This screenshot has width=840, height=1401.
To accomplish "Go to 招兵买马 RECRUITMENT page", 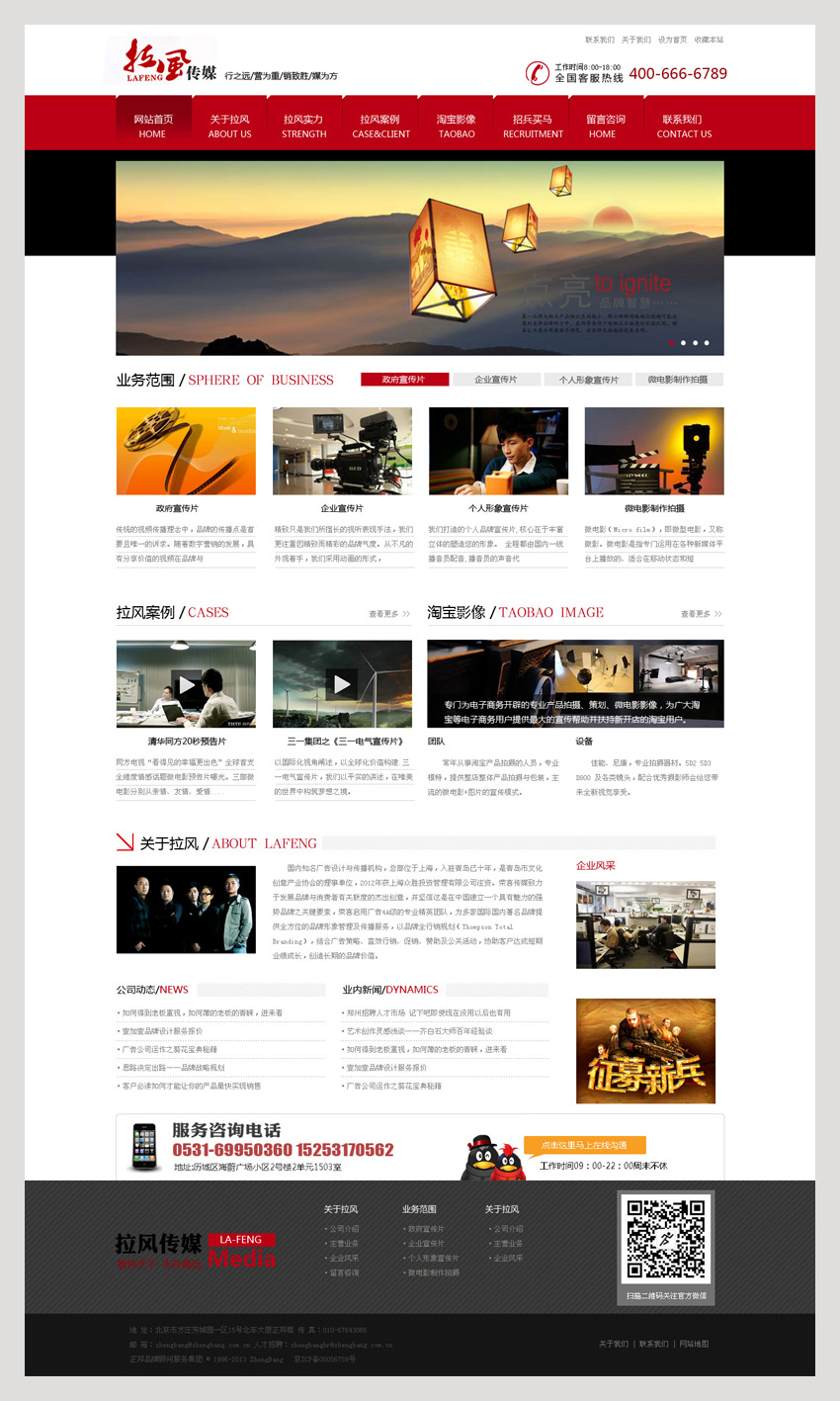I will point(533,126).
